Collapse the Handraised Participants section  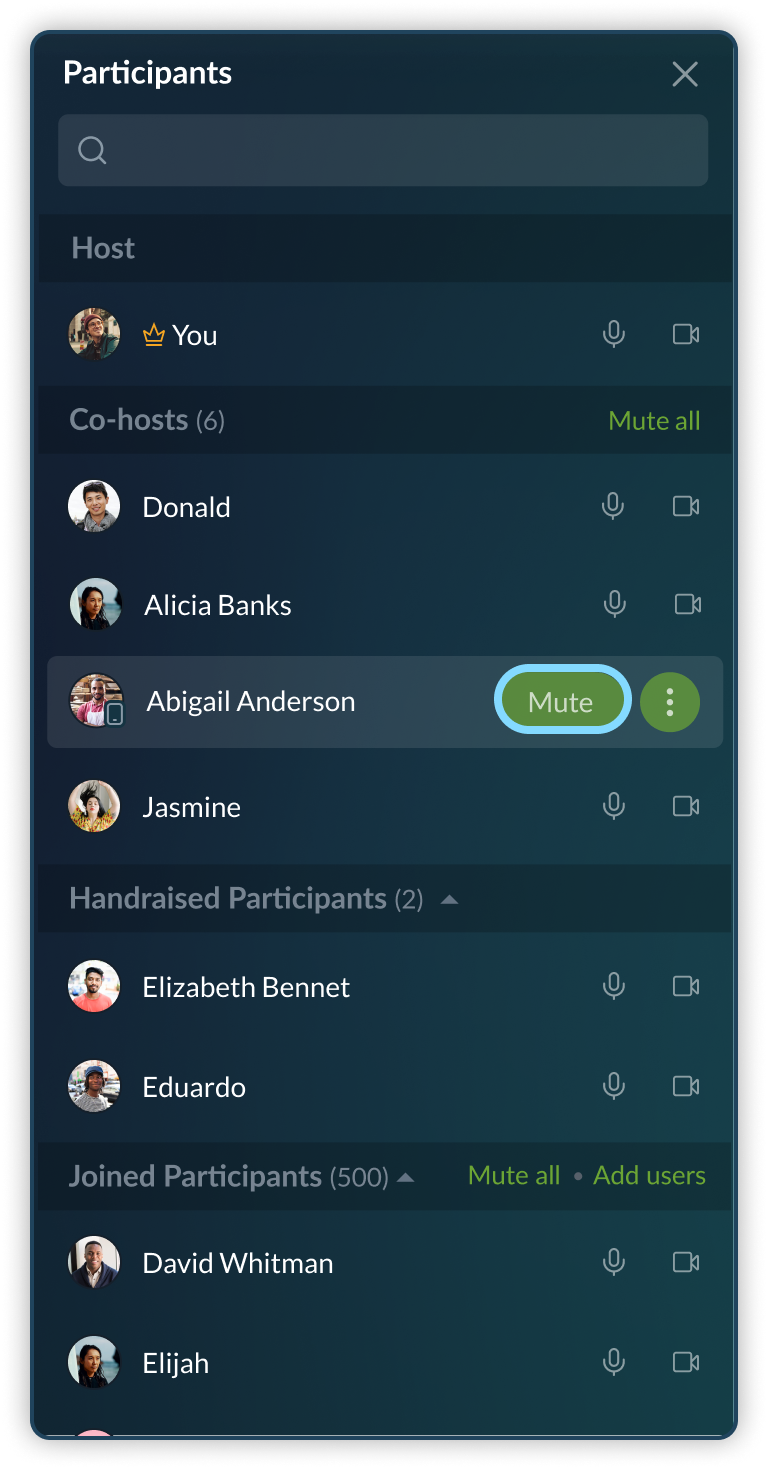tap(450, 899)
